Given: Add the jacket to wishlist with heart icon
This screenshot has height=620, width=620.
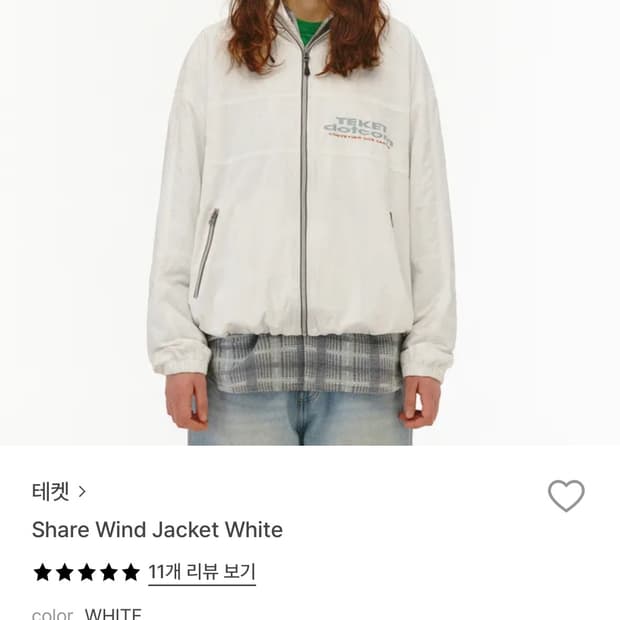Looking at the screenshot, I should tap(566, 496).
